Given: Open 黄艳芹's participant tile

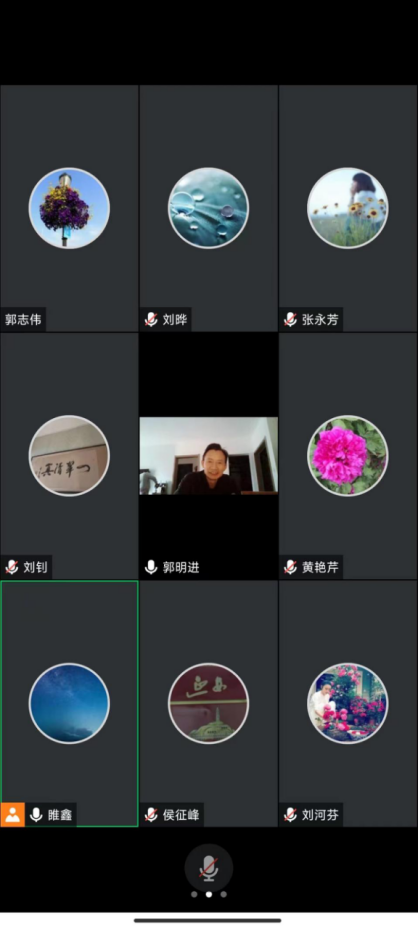Looking at the screenshot, I should point(348,456).
